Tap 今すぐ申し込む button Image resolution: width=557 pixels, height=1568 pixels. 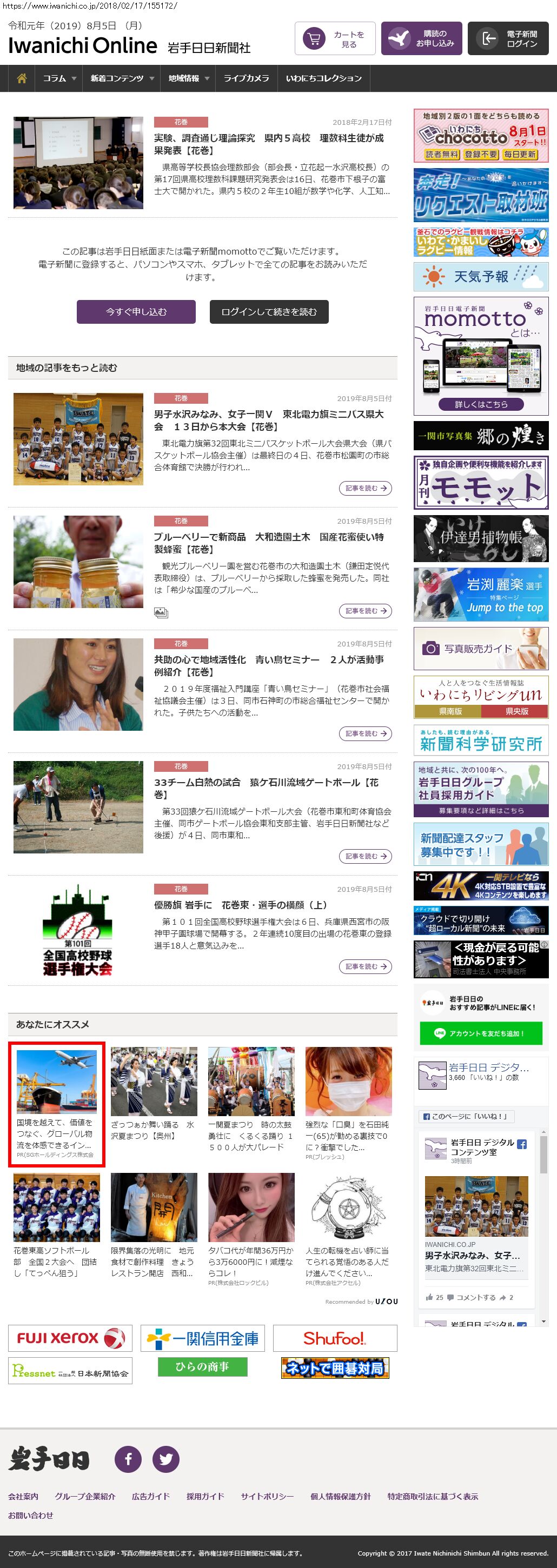pyautogui.click(x=136, y=312)
